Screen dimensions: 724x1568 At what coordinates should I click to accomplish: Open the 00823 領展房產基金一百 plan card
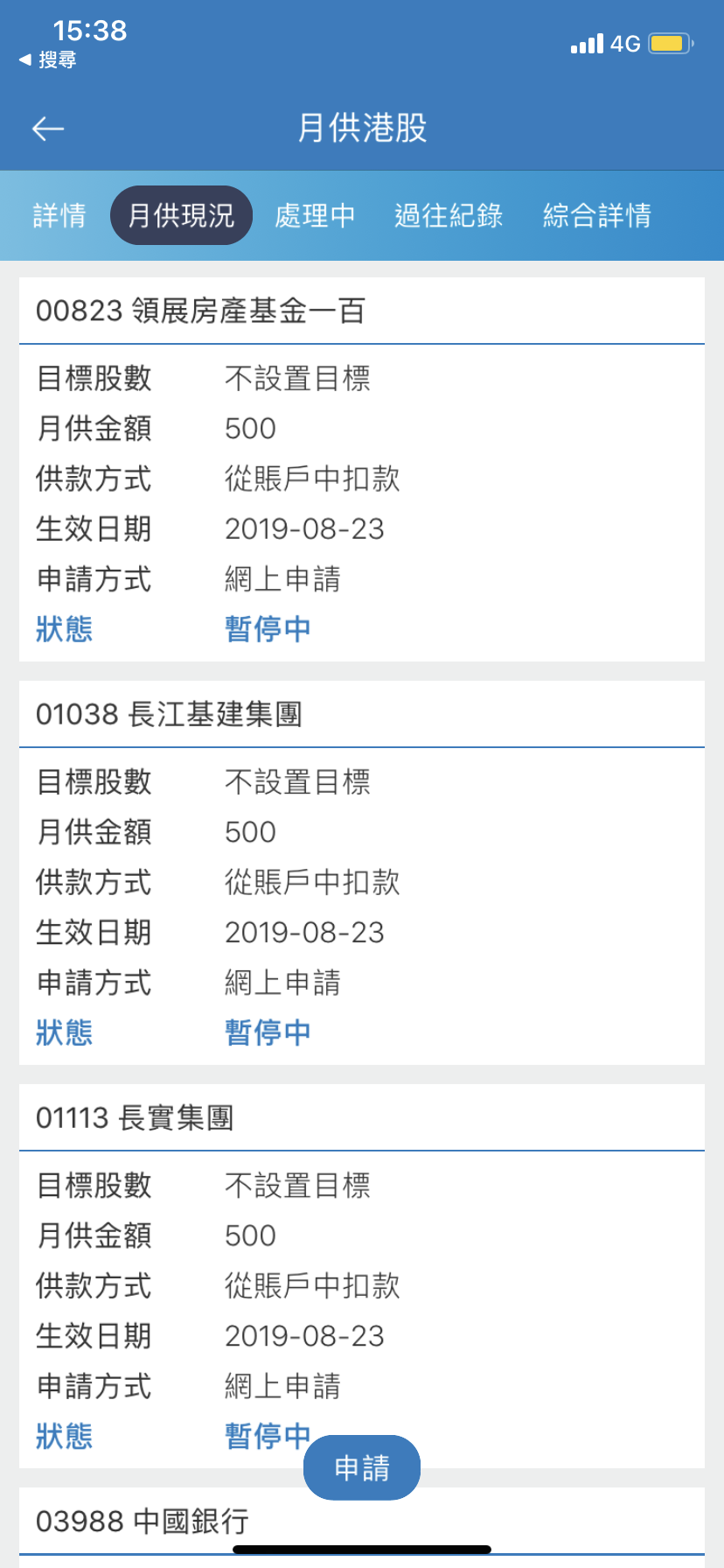362,469
